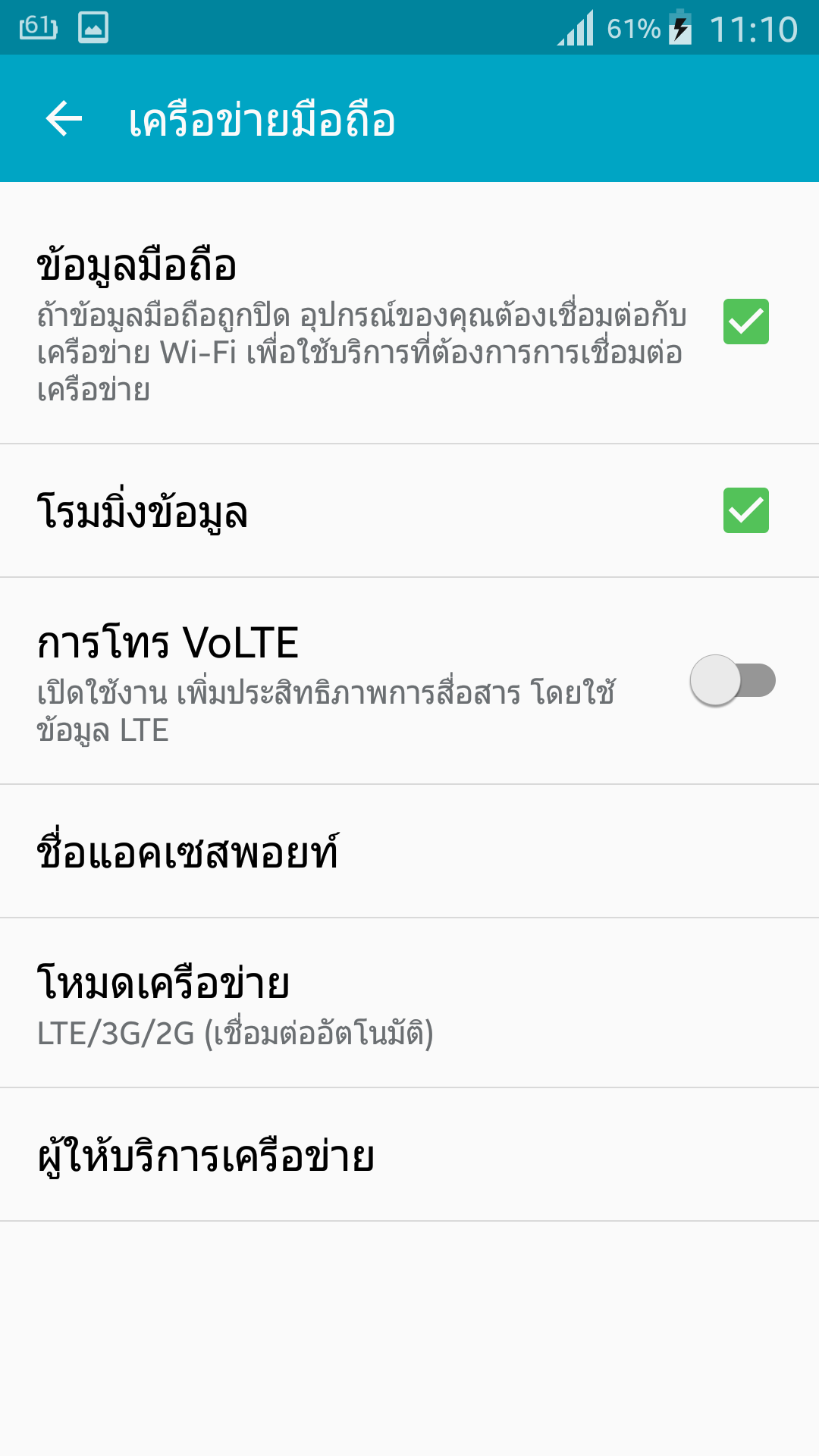Screen dimensions: 819x1456
Task: Open ชื่อแอคเซสพอยท์ access point names
Action: click(x=409, y=852)
